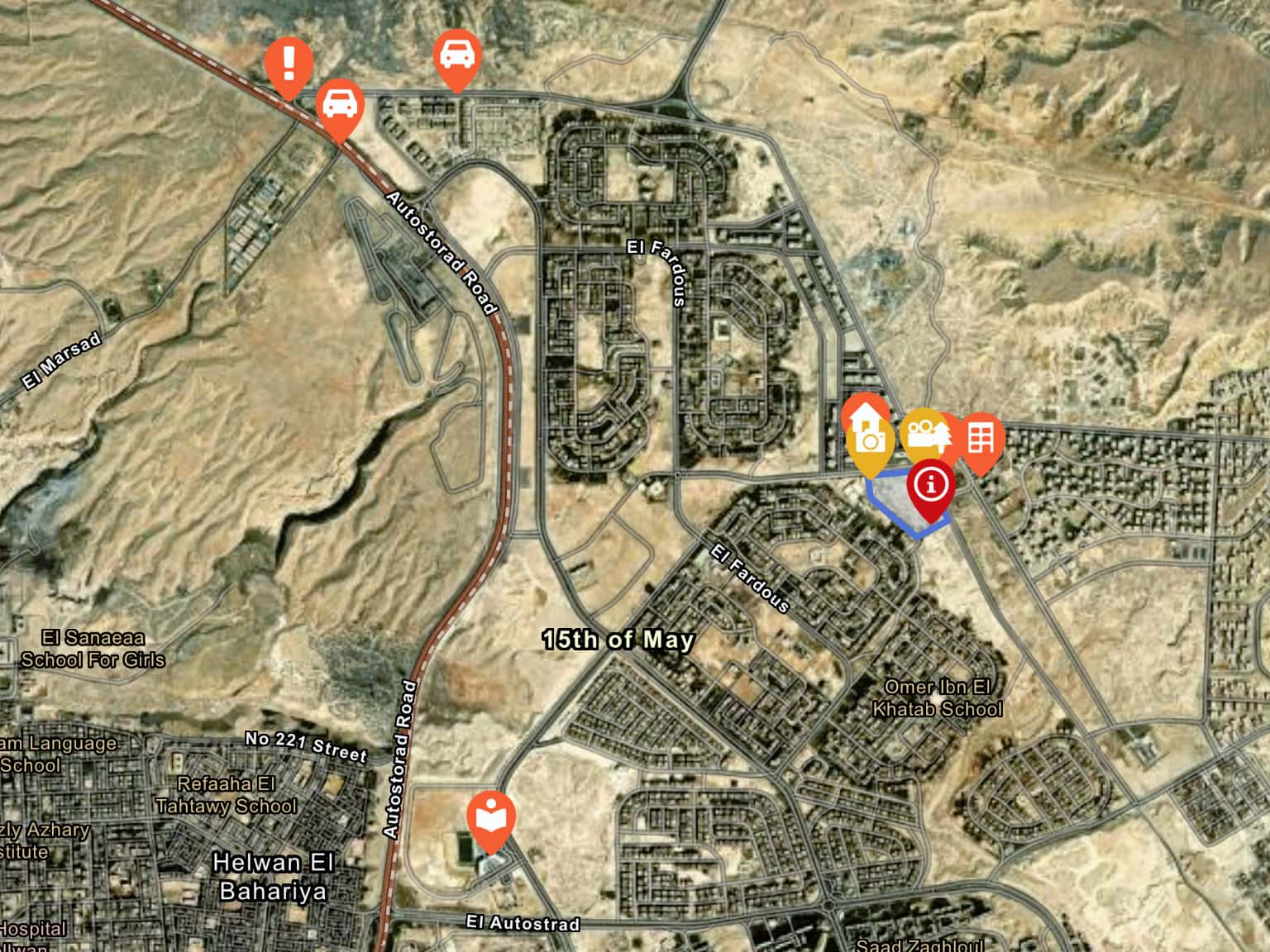1270x952 pixels.
Task: Open the red info marker
Action: point(932,484)
